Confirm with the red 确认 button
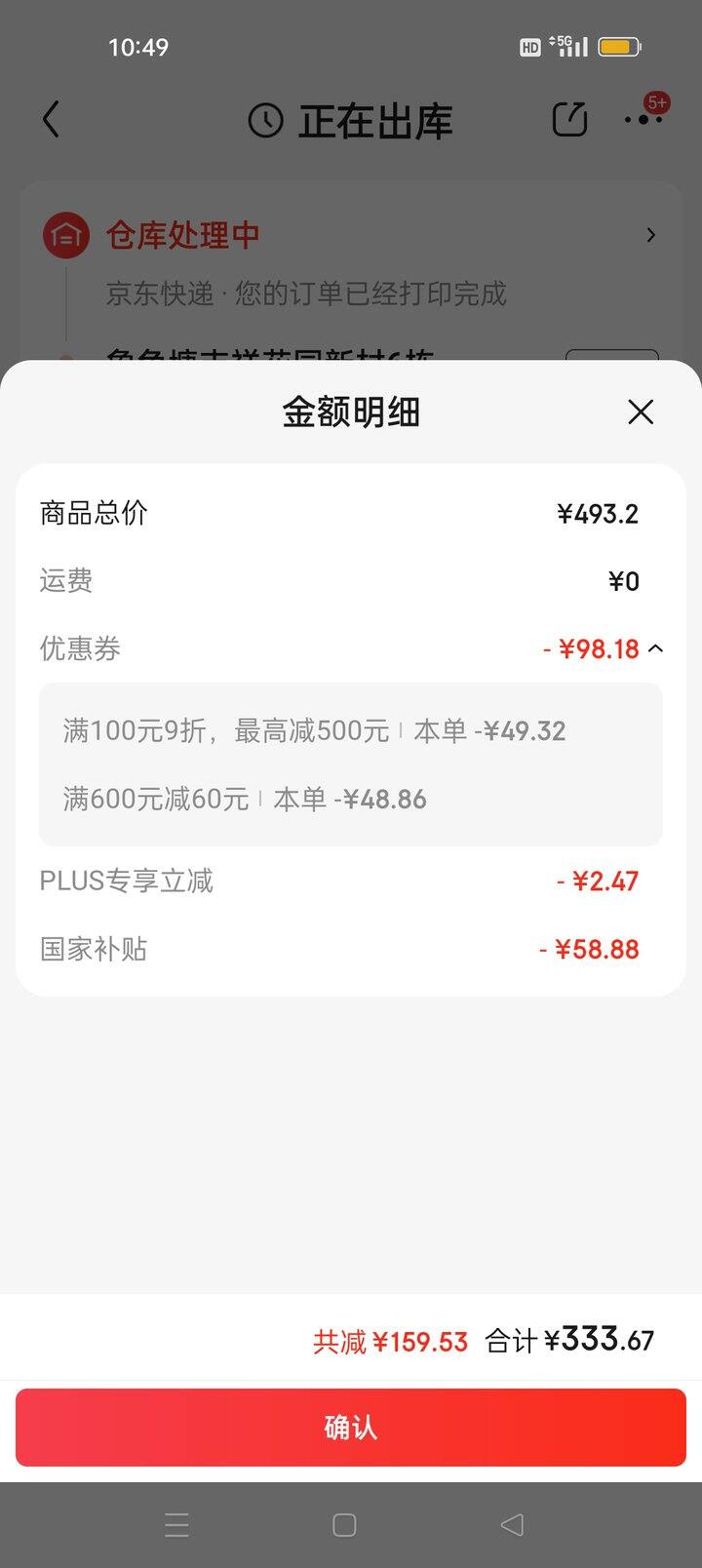Viewport: 702px width, 1568px height. tap(351, 1428)
